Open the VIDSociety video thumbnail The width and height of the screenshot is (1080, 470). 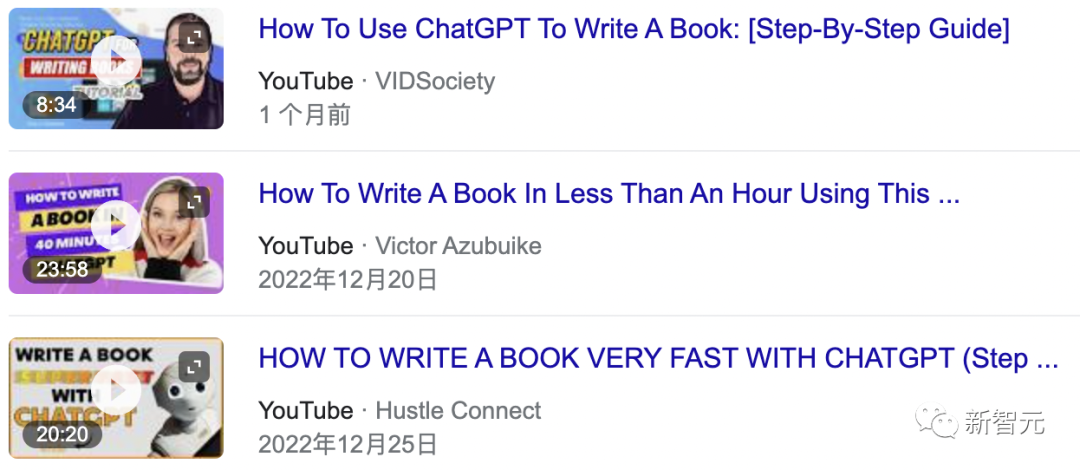116,68
